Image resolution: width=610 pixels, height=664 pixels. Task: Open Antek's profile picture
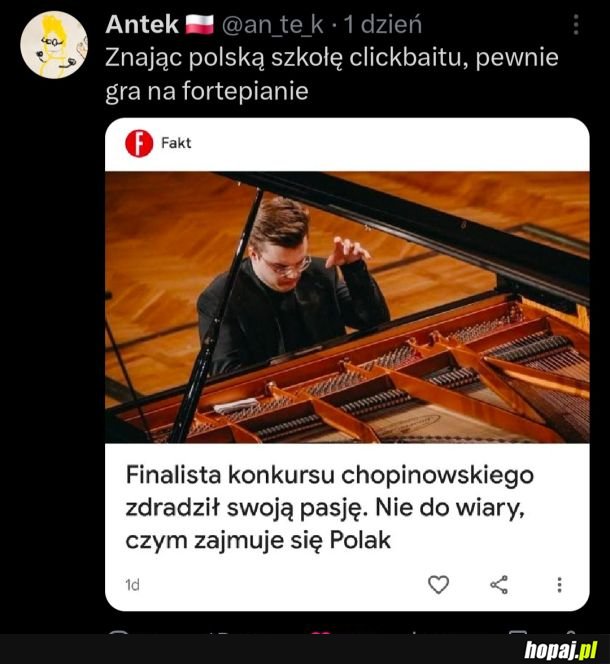[54, 45]
